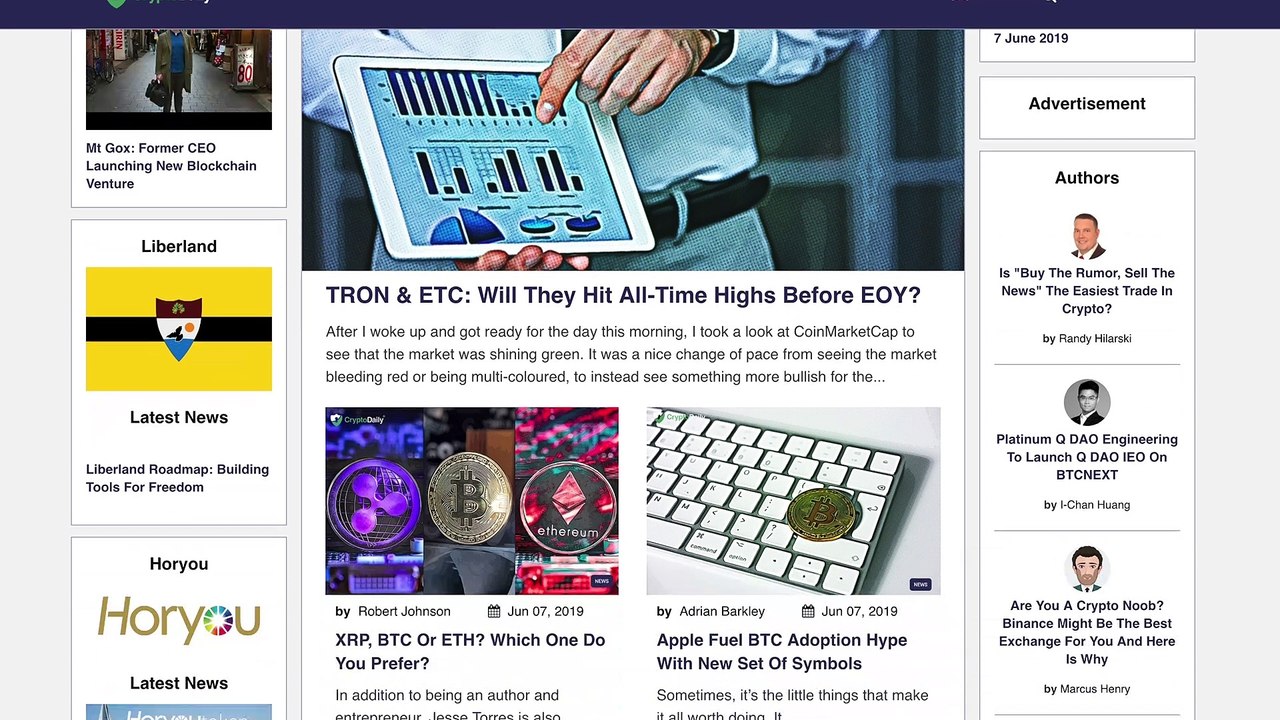This screenshot has height=720, width=1280.
Task: Open the Horyou logo section
Action: 179,619
